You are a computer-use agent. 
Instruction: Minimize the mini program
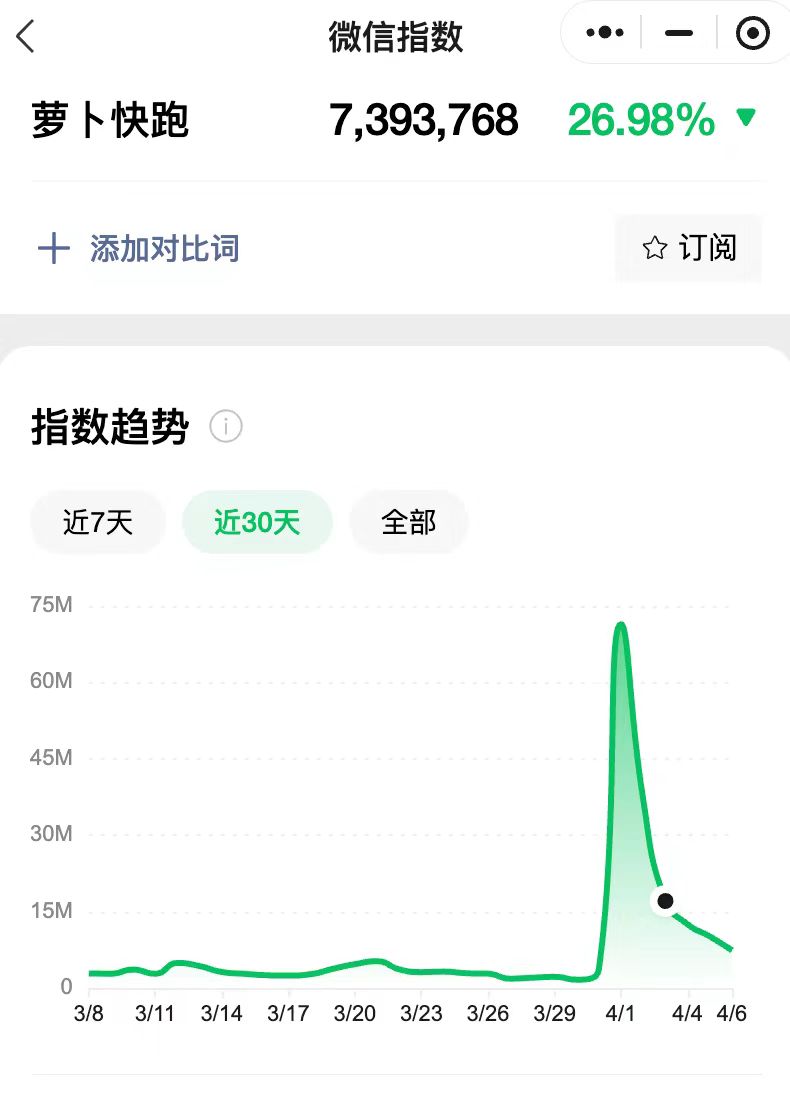point(679,33)
